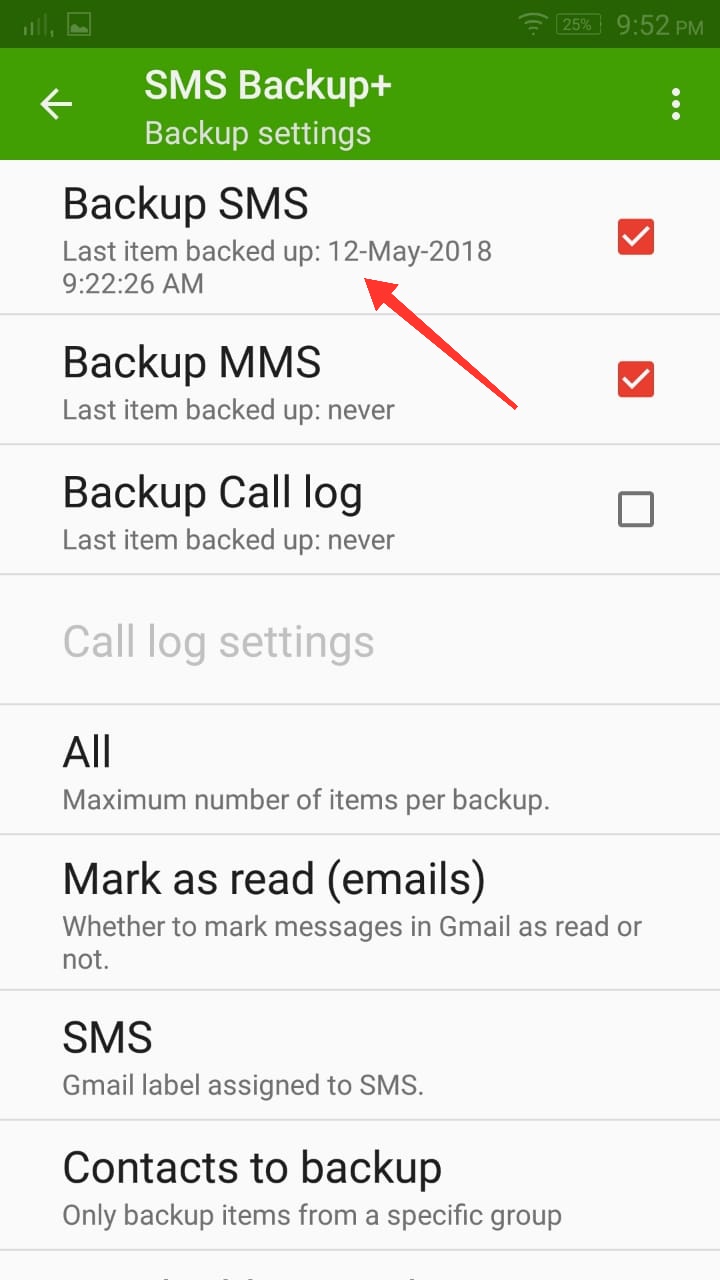Open the SMS Gmail label setting
The height and width of the screenshot is (1280, 720).
[x=360, y=1056]
